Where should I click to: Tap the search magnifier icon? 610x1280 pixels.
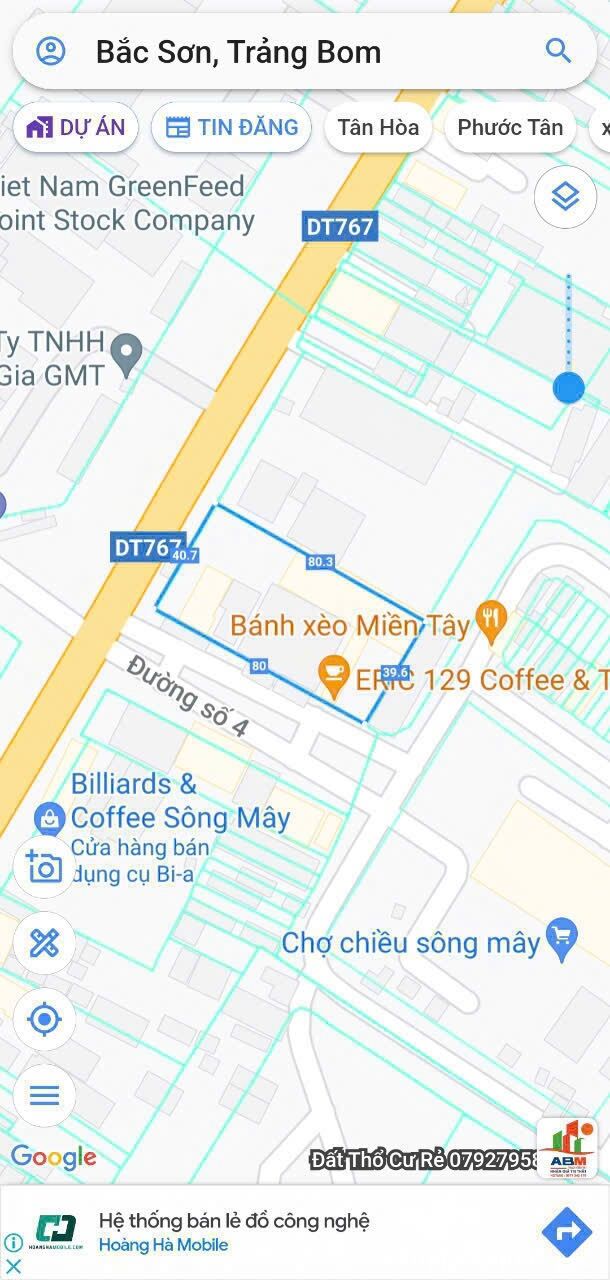(557, 51)
